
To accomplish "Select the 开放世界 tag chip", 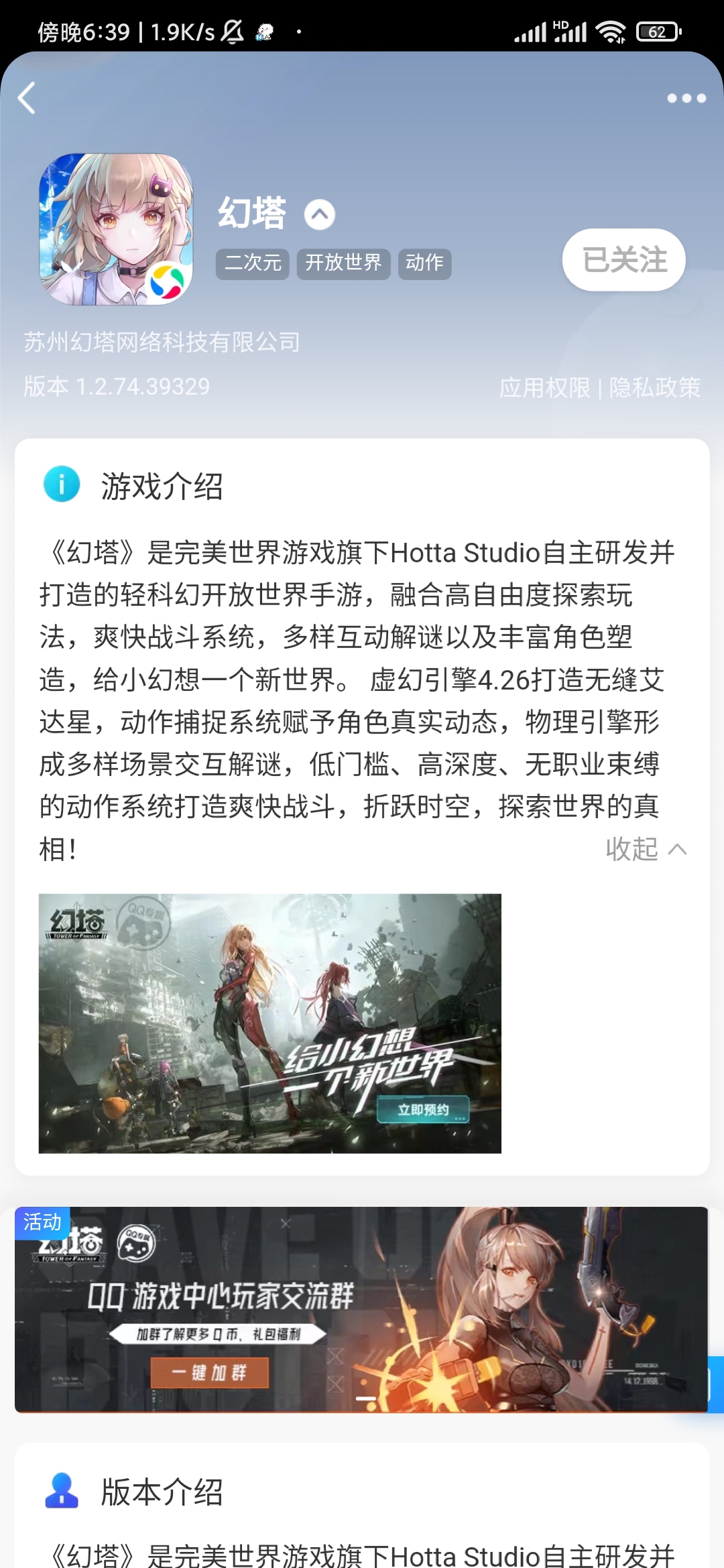I will [x=343, y=263].
